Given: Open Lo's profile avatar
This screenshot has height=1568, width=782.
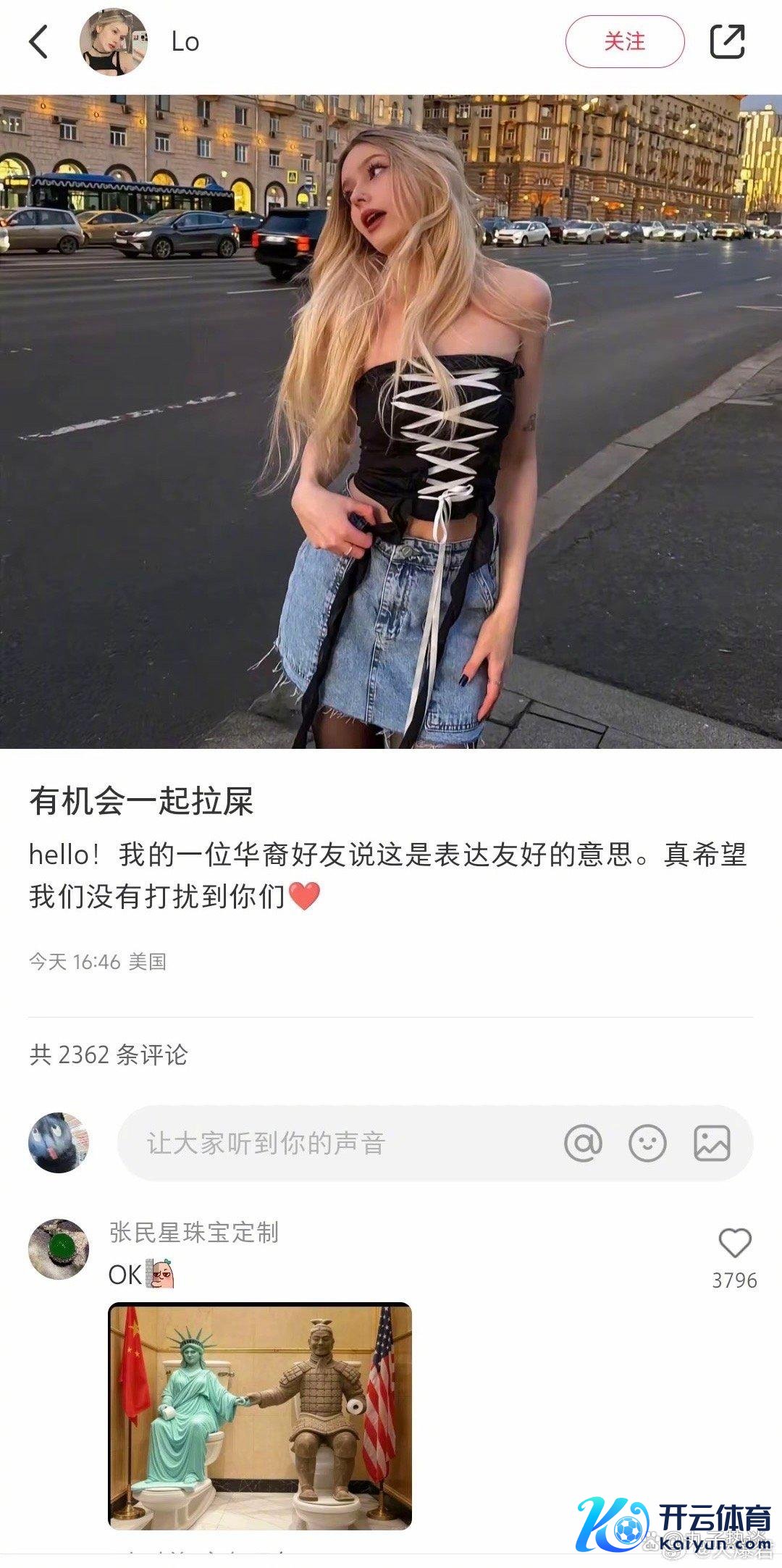Looking at the screenshot, I should coord(113,42).
